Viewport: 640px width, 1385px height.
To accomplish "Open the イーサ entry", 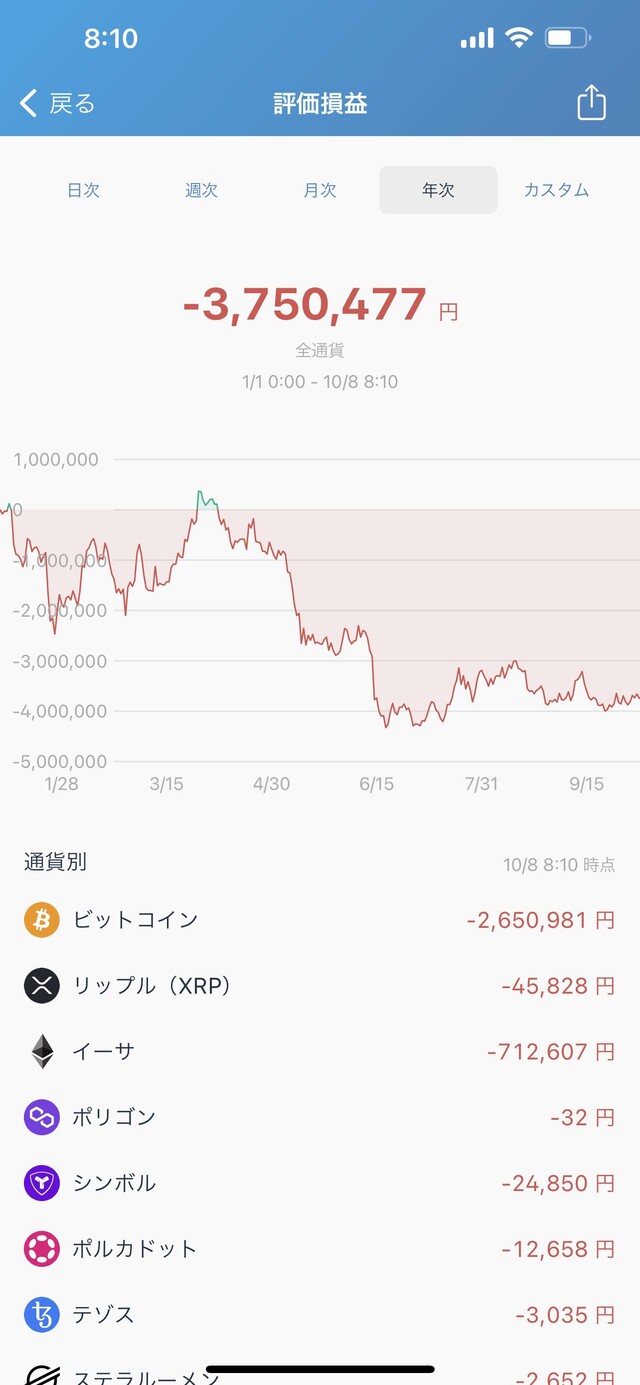I will click(x=320, y=1052).
